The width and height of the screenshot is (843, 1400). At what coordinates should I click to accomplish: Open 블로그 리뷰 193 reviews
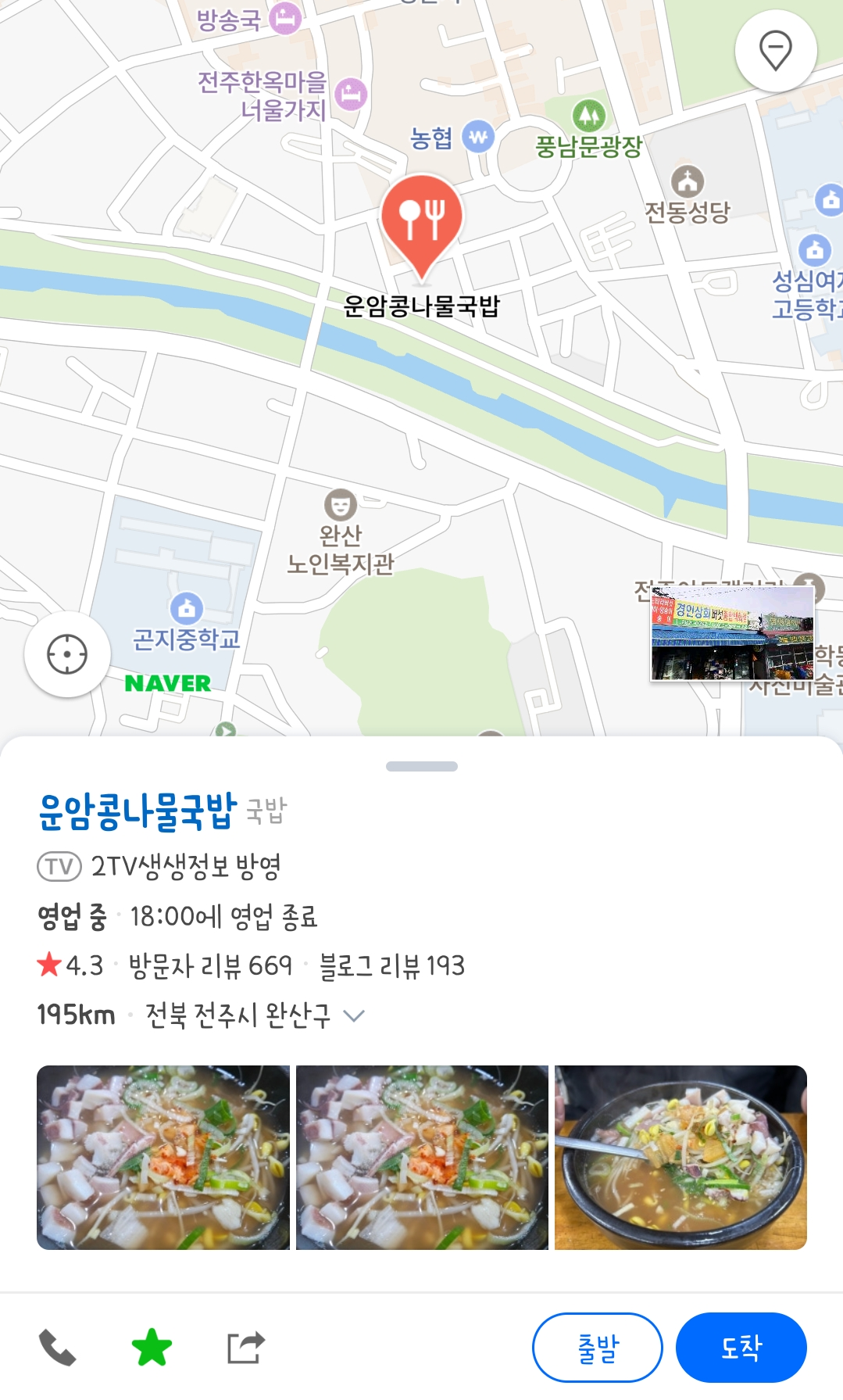(392, 965)
